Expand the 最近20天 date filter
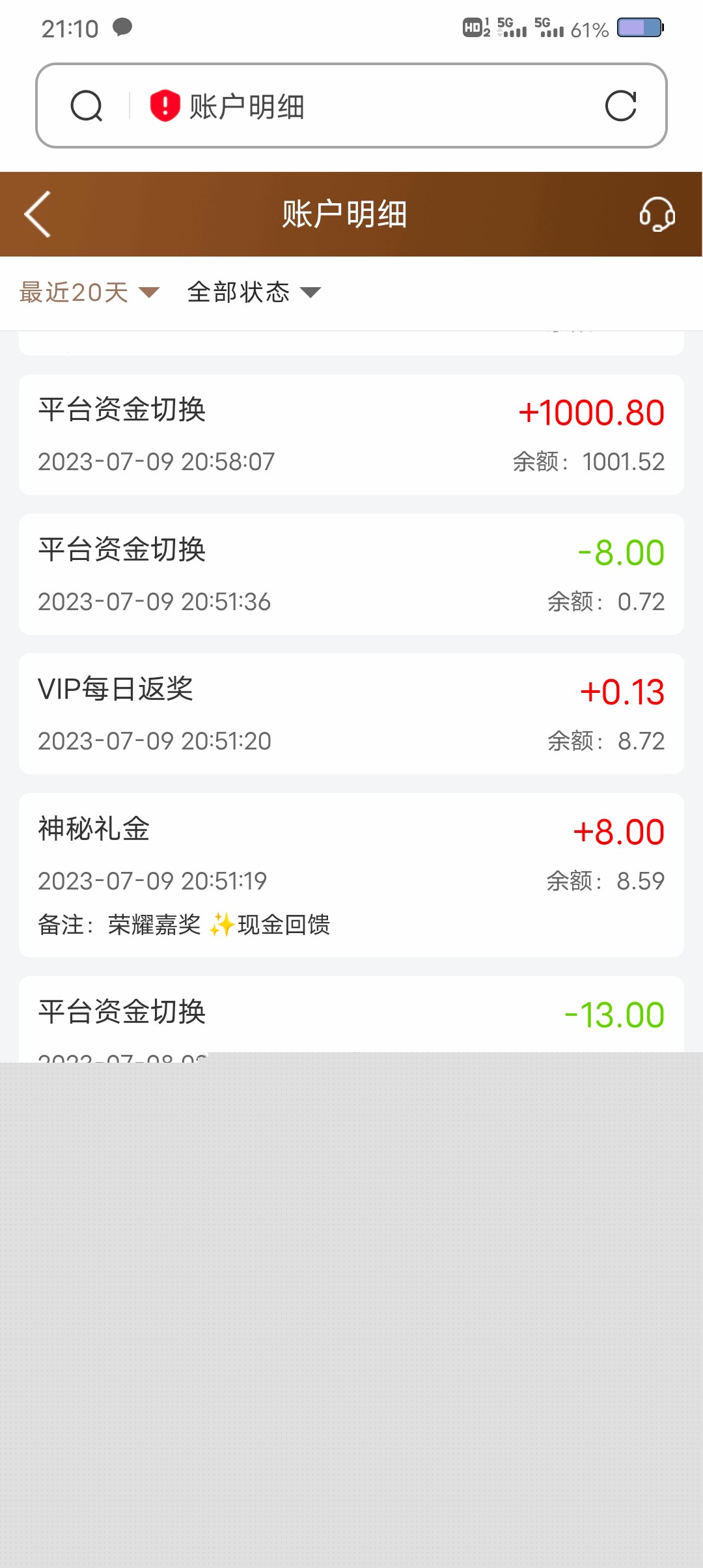 click(89, 292)
